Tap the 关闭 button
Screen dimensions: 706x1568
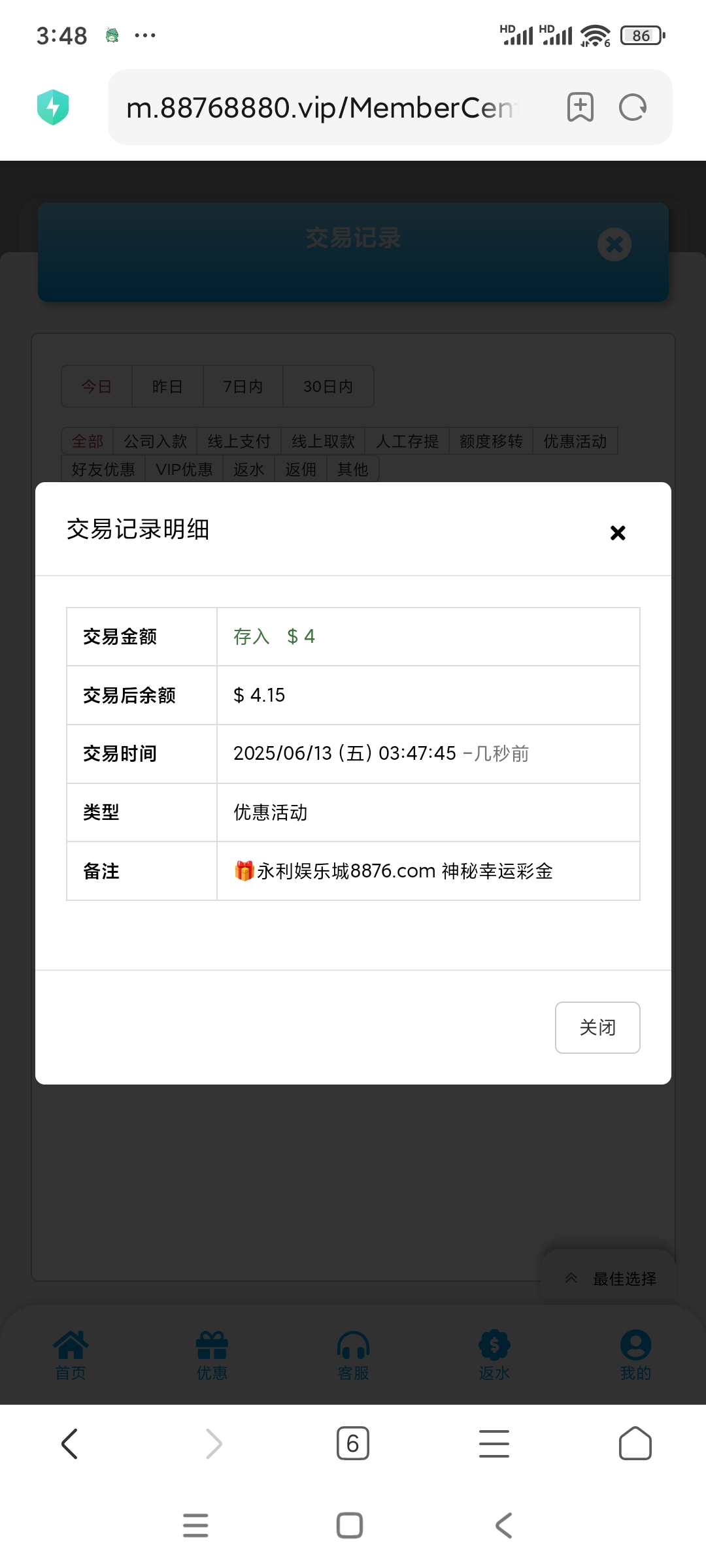pyautogui.click(x=597, y=1027)
